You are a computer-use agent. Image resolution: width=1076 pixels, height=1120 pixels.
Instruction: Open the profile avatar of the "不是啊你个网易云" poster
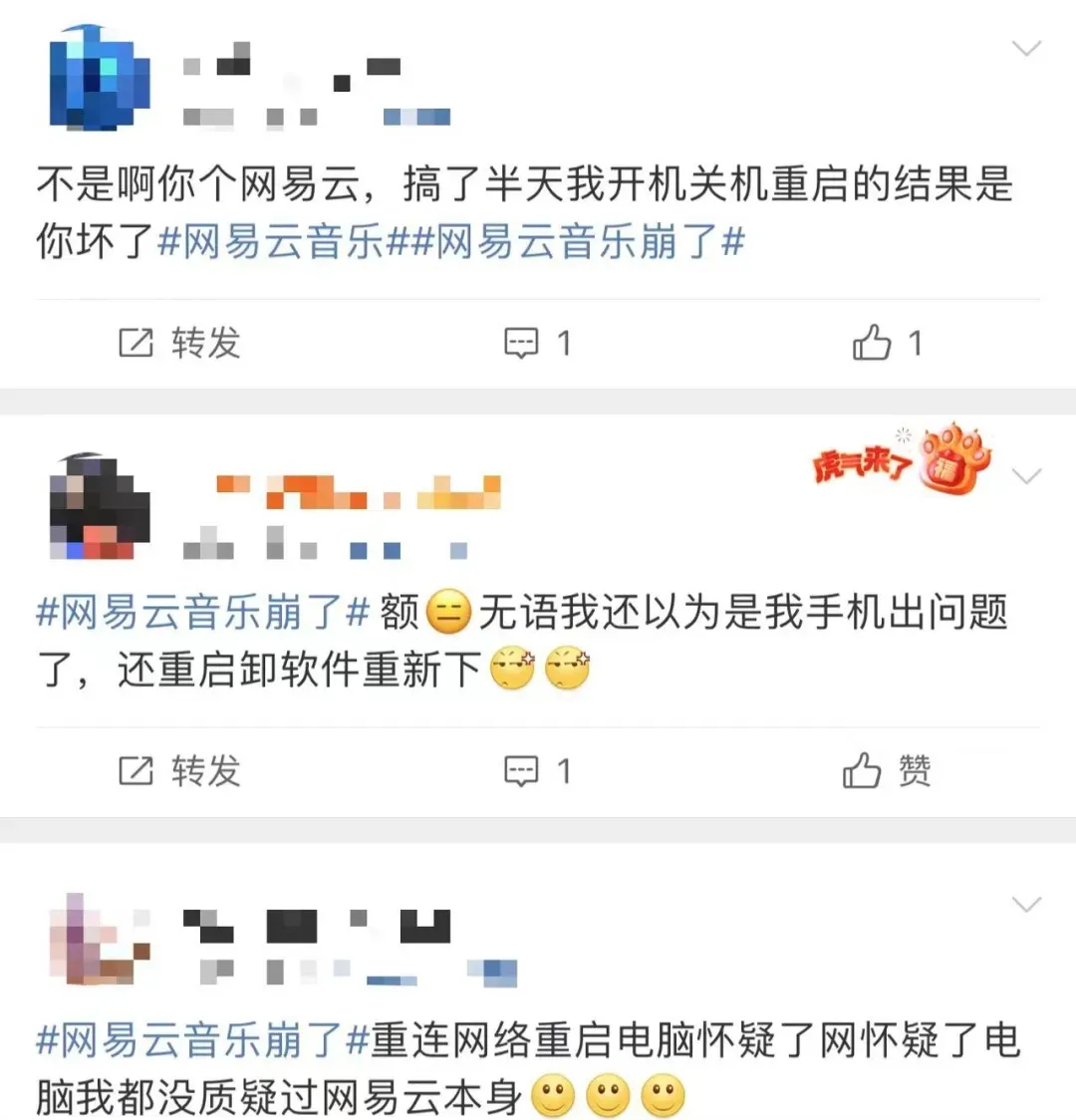[x=100, y=80]
